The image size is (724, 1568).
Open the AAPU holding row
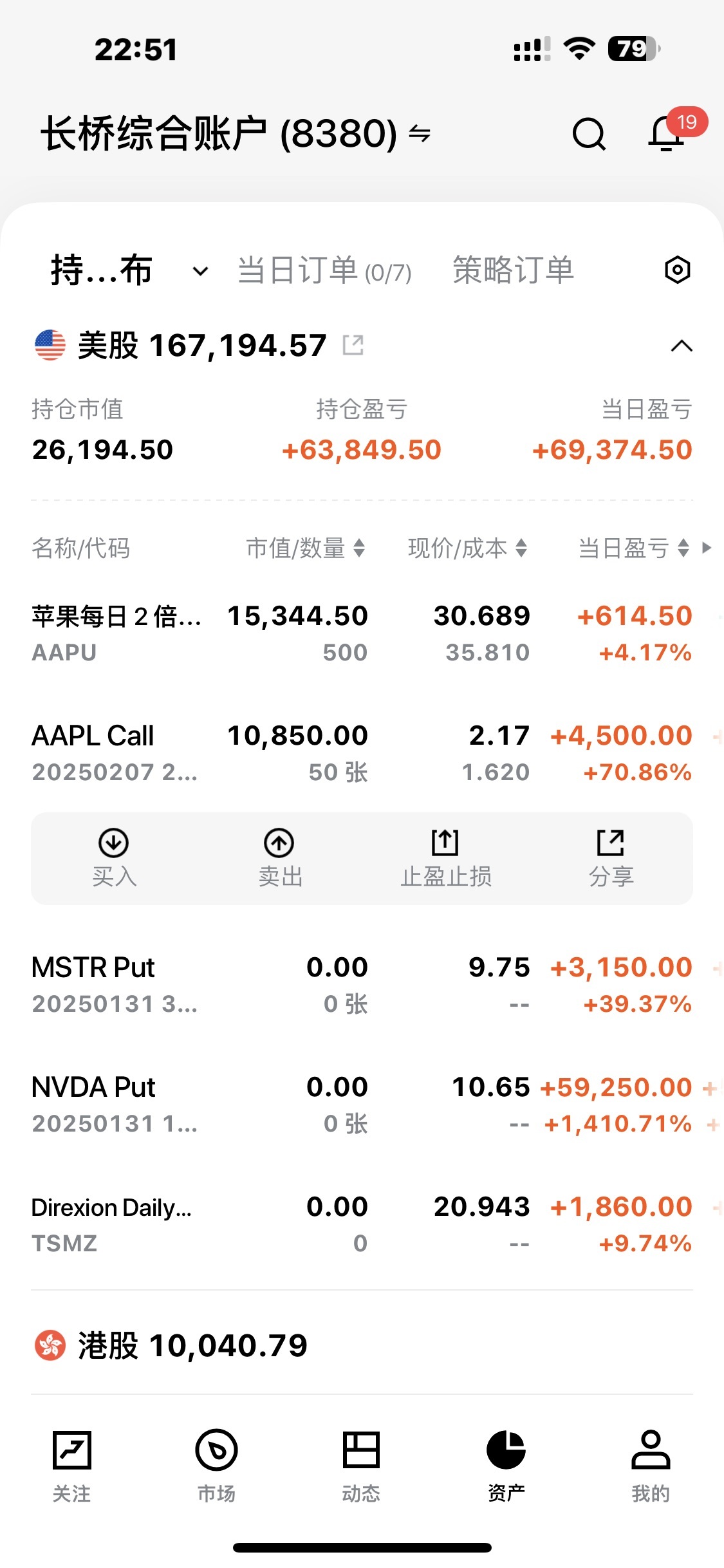(x=360, y=633)
